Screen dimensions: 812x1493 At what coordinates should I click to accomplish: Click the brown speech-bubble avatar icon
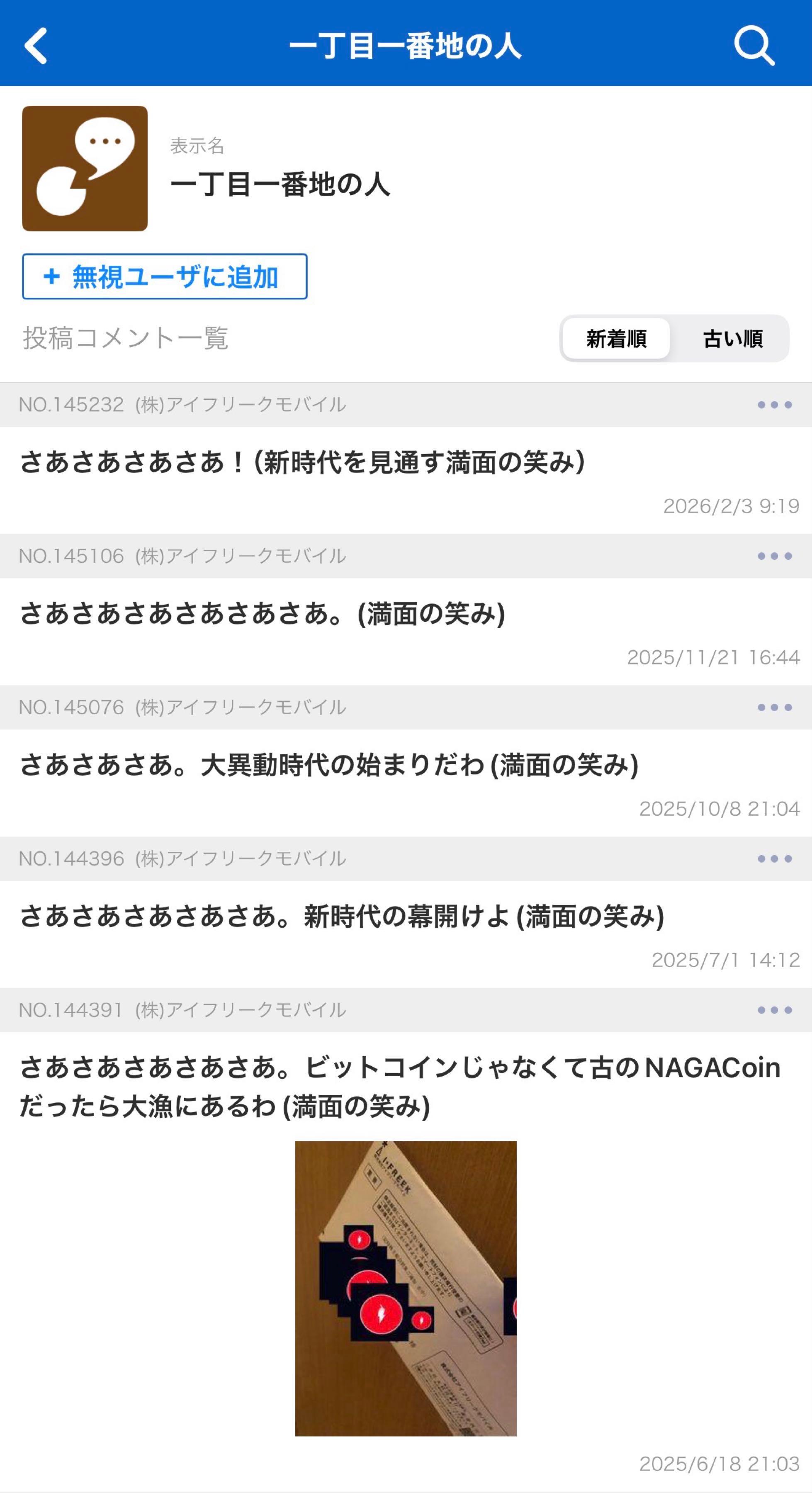85,168
